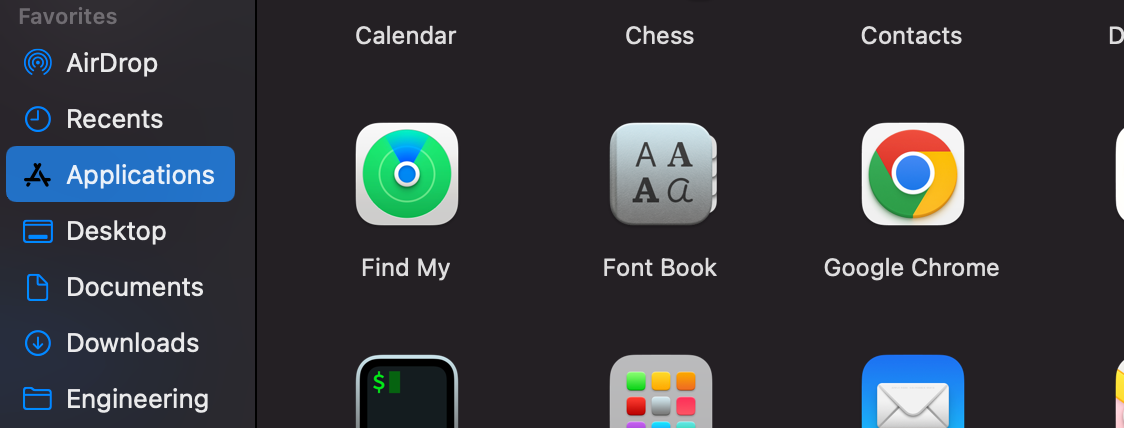Open the Engineering folder
This screenshot has height=428, width=1124.
(137, 399)
